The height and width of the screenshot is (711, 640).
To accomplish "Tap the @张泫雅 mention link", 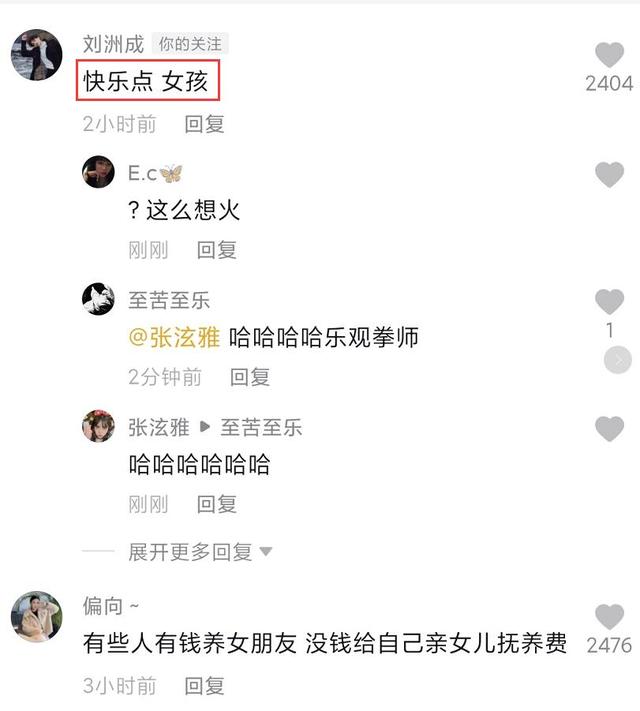I will 175,338.
